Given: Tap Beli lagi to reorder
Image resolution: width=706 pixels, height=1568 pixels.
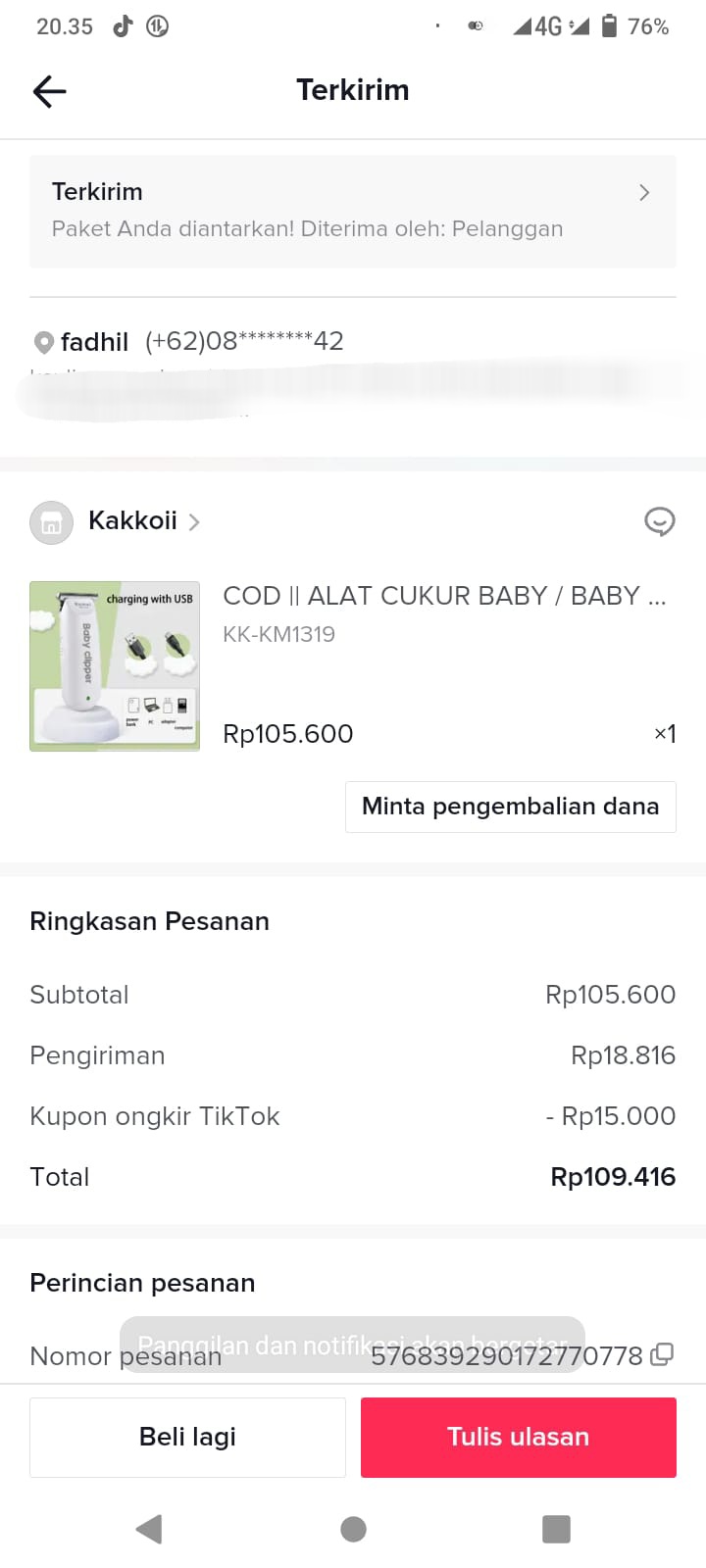Looking at the screenshot, I should pos(187,1437).
